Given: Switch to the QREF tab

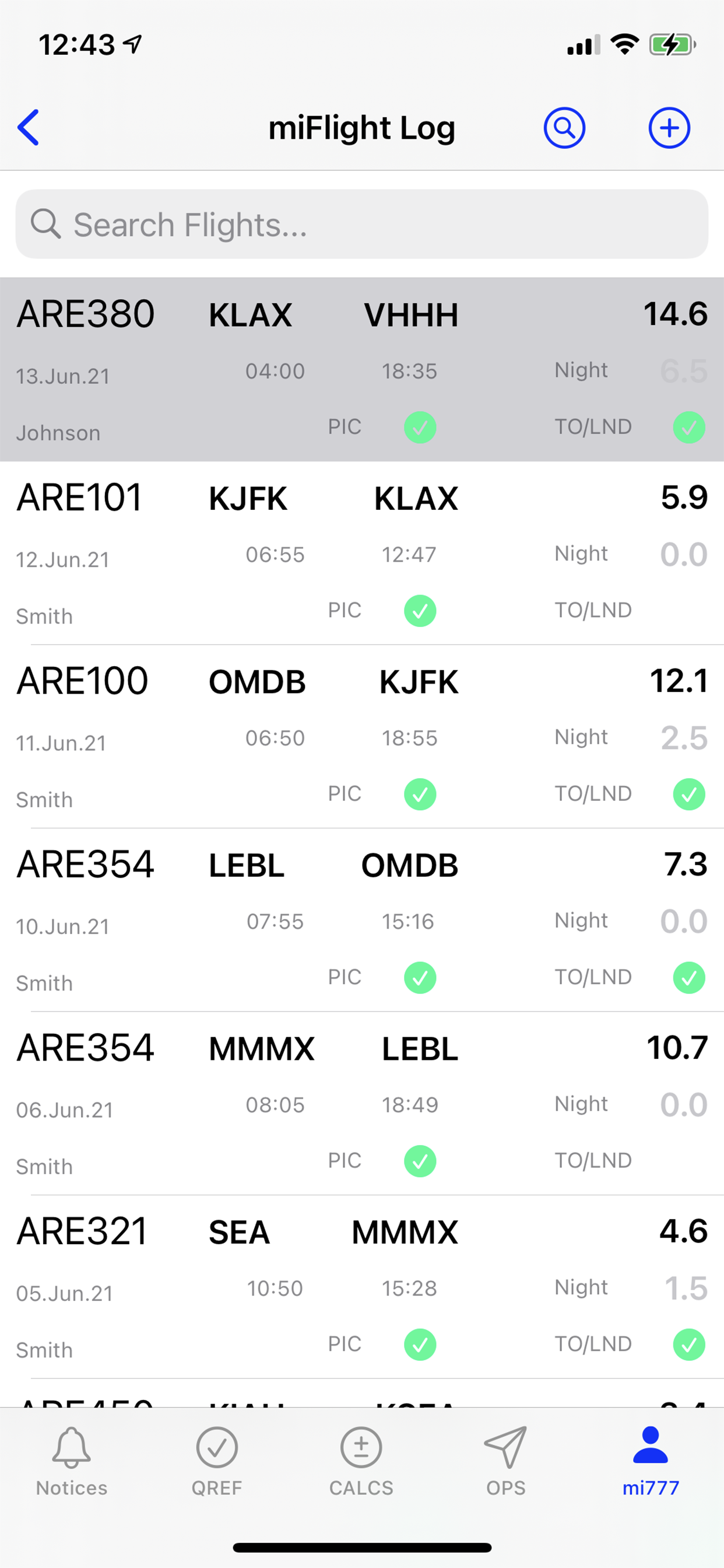Looking at the screenshot, I should point(217,1461).
